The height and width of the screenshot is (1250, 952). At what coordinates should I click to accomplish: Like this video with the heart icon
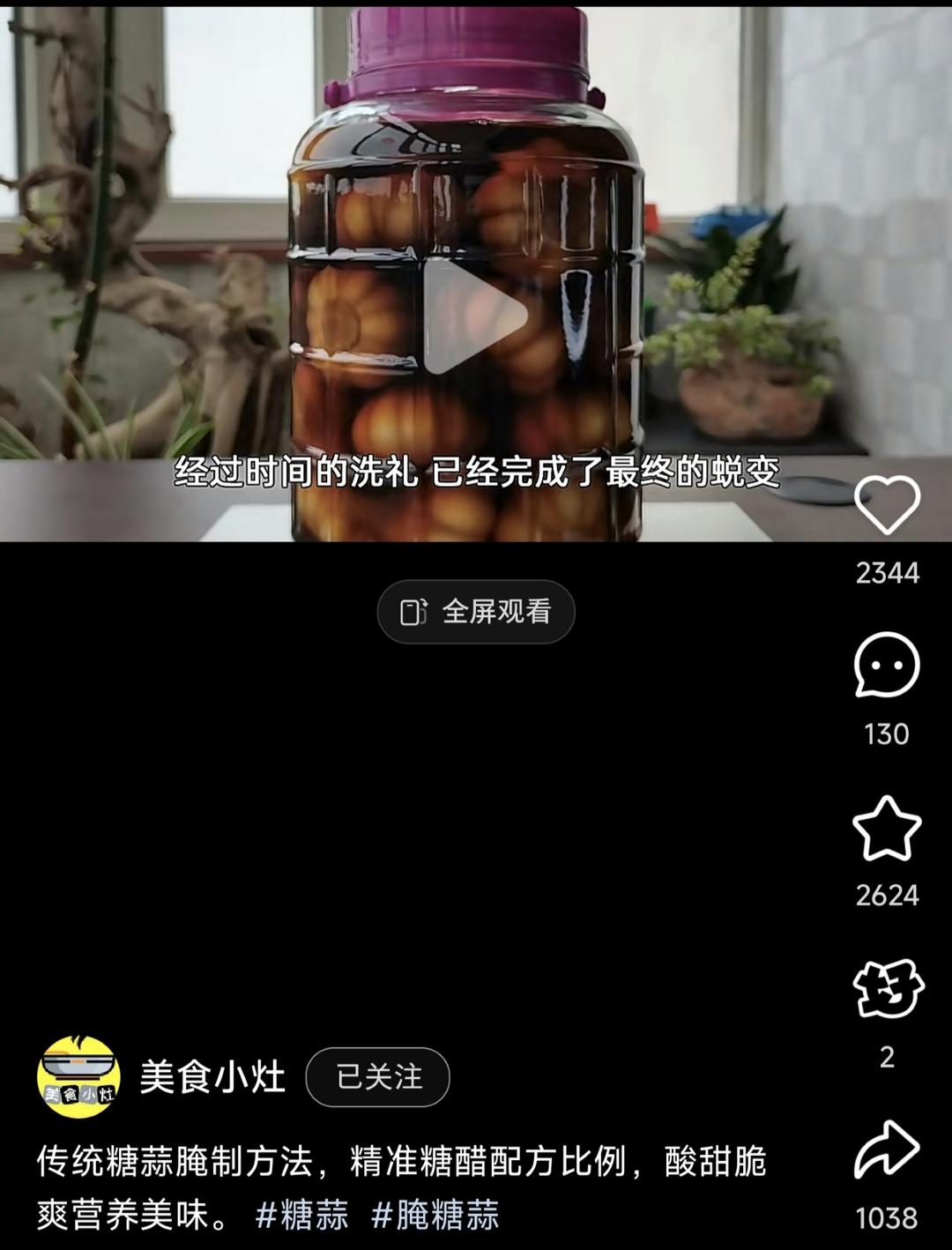887,505
